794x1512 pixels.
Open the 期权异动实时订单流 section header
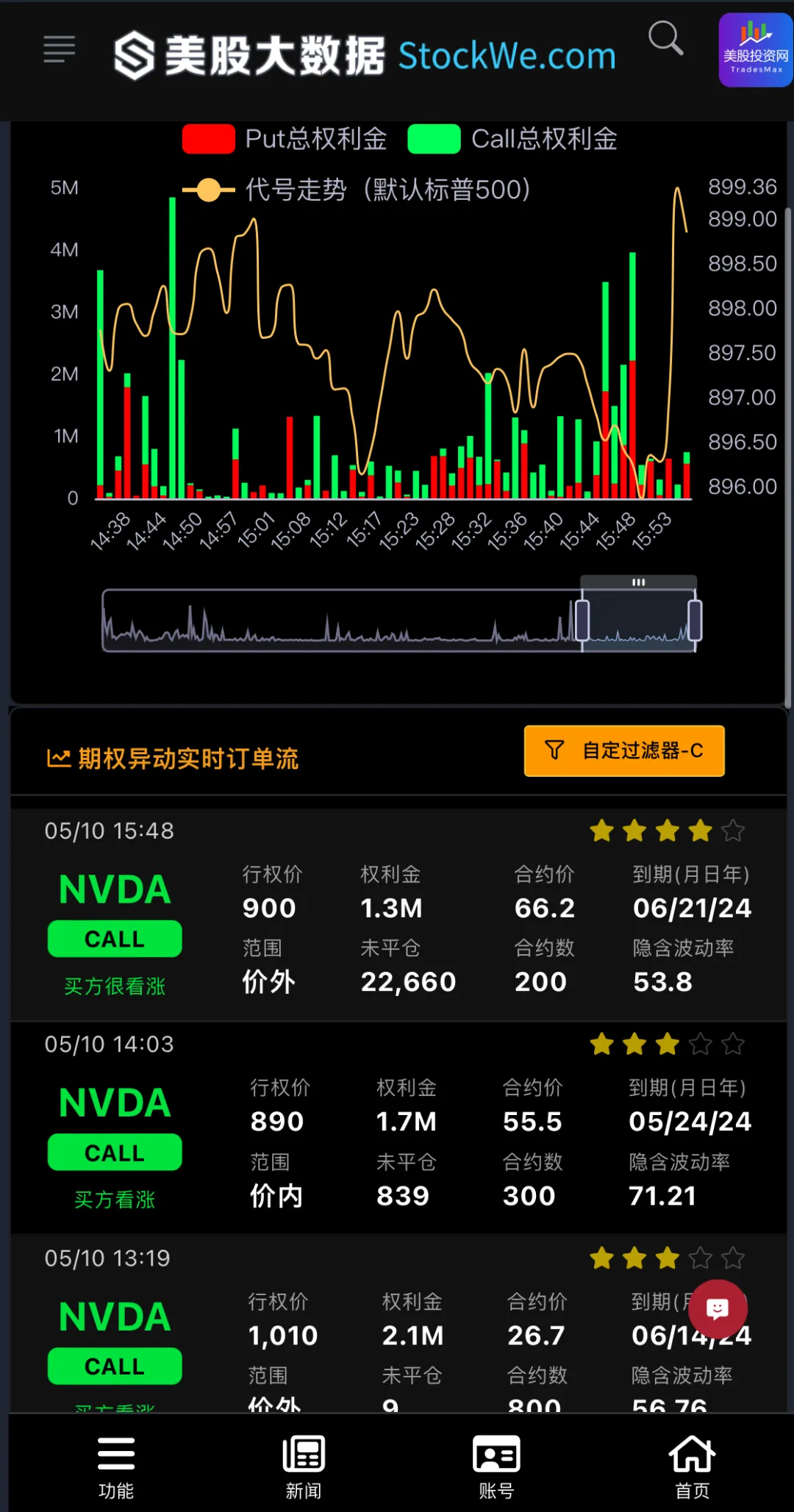[x=173, y=758]
